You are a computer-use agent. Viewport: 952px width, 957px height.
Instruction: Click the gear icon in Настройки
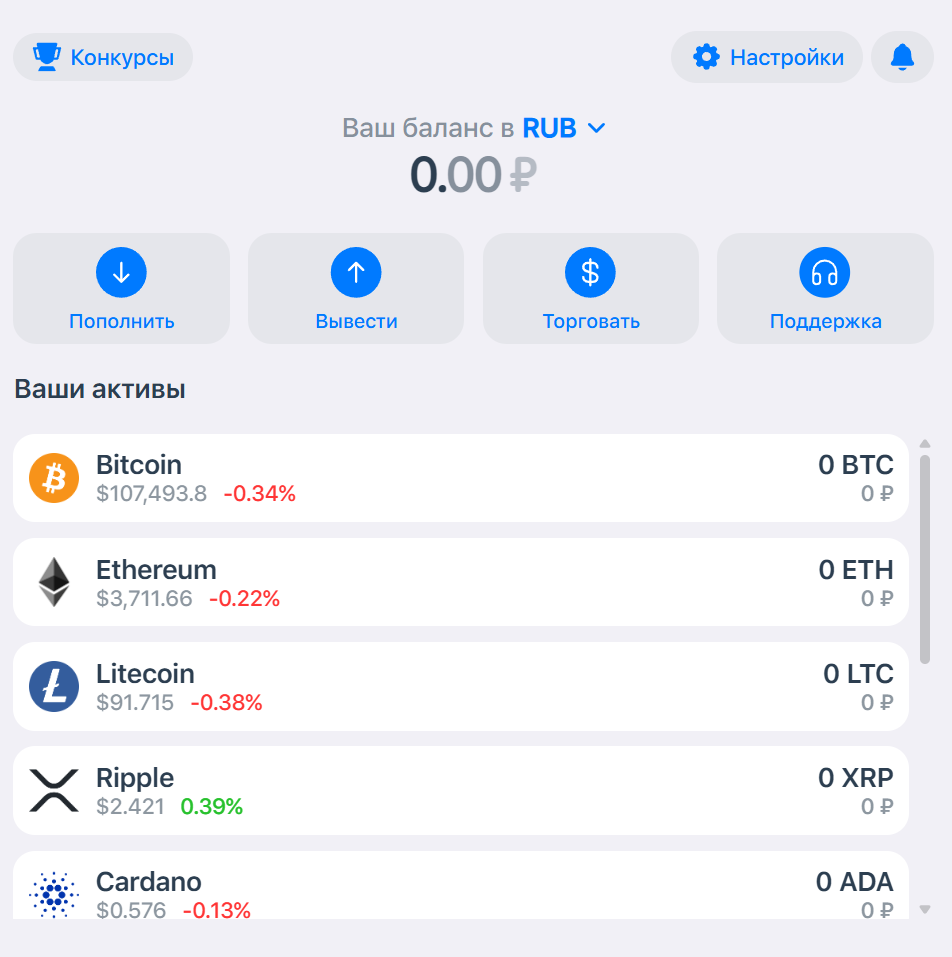[x=706, y=57]
